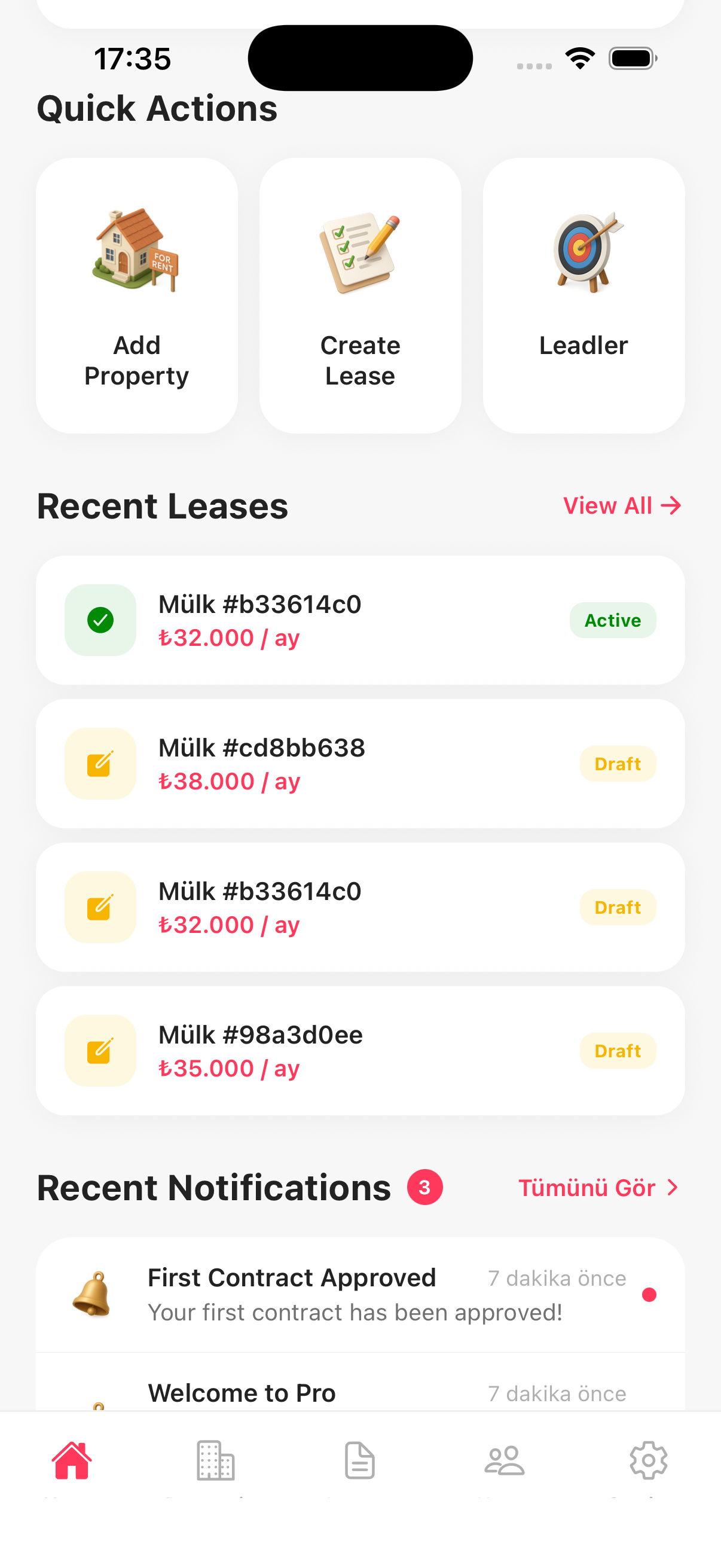Switch to the people tab
Viewport: 721px width, 1568px height.
[x=505, y=1461]
